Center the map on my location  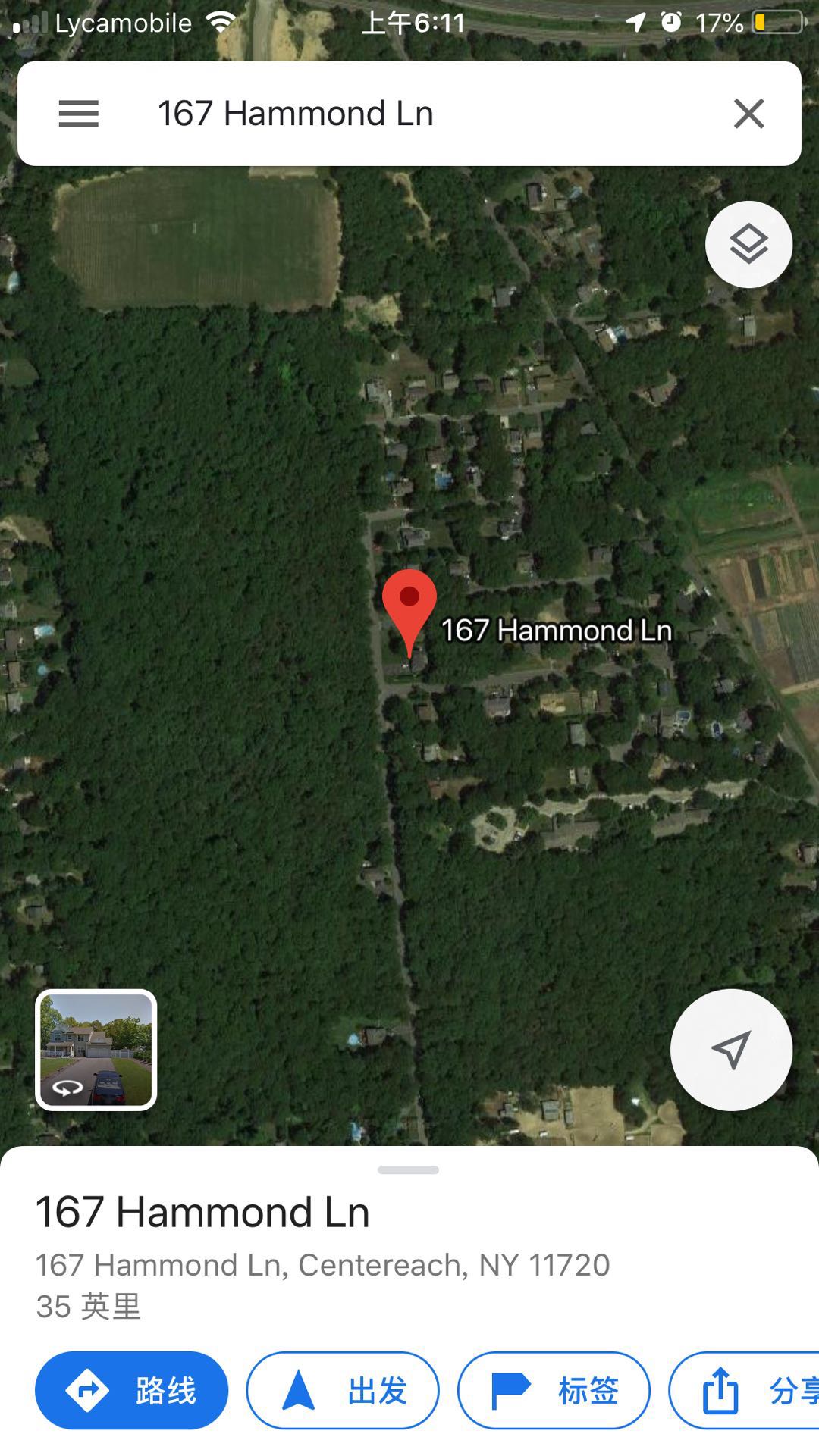pyautogui.click(x=731, y=1050)
